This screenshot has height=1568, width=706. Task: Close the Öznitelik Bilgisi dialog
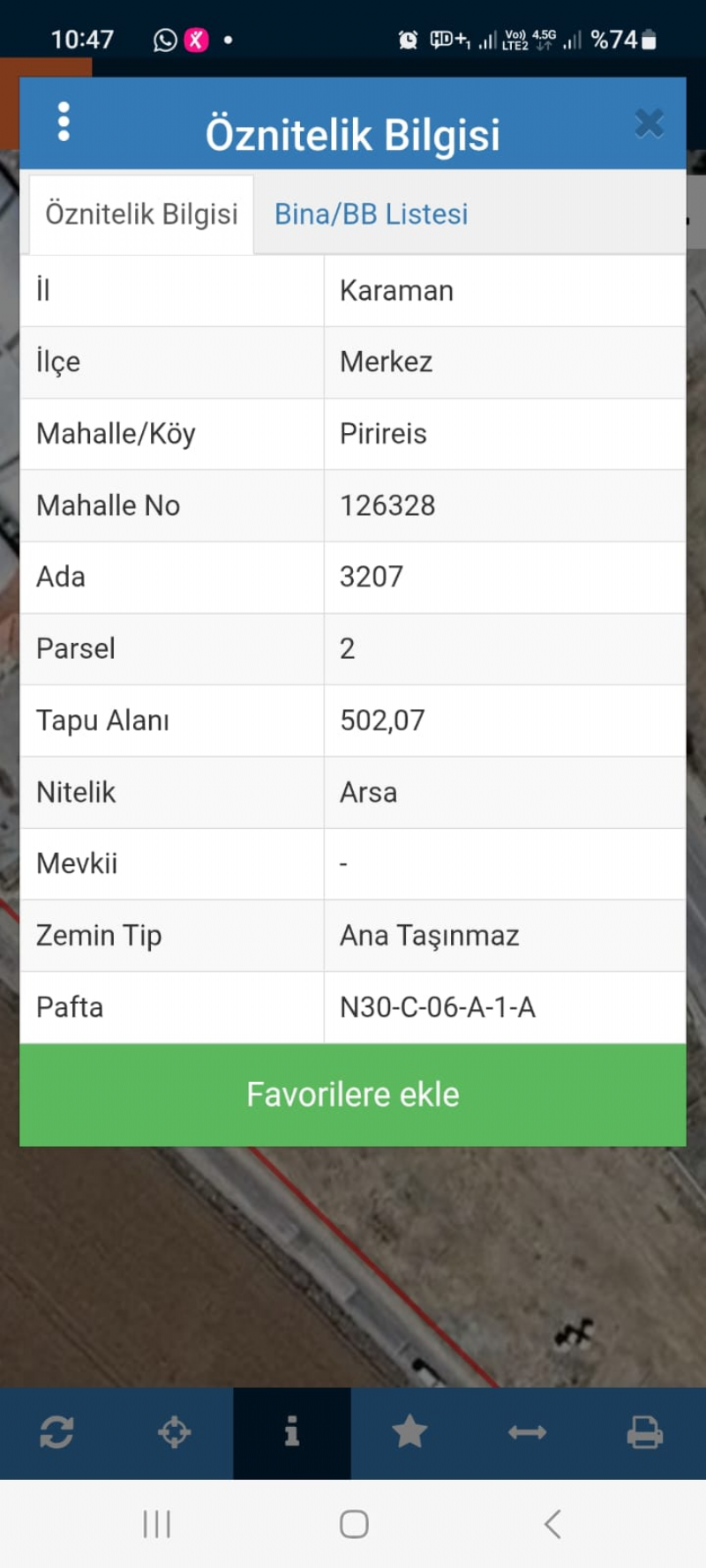(649, 123)
